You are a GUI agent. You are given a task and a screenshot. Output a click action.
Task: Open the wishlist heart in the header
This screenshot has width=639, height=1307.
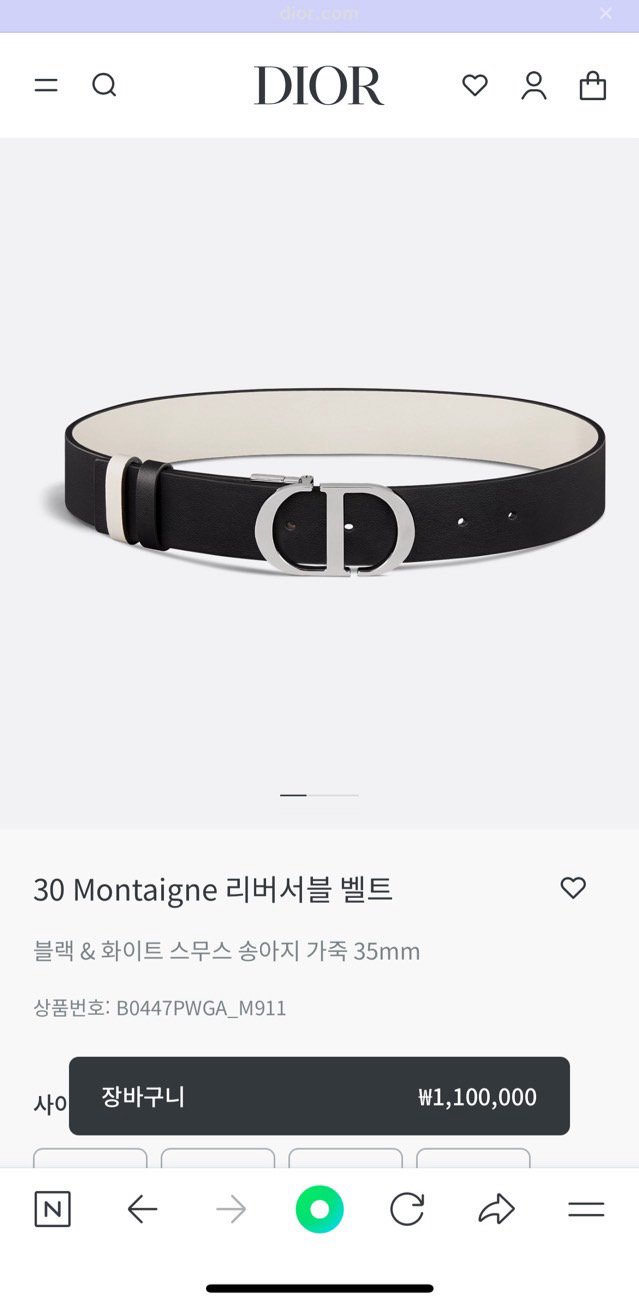(475, 86)
